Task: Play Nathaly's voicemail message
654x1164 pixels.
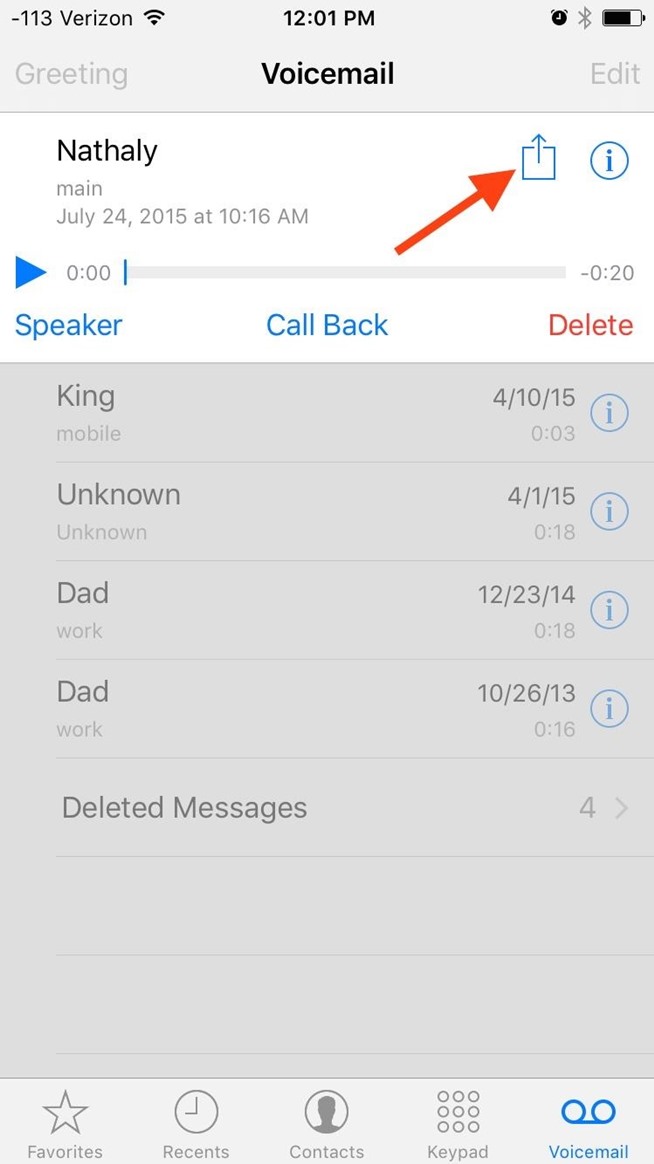Action: point(31,272)
